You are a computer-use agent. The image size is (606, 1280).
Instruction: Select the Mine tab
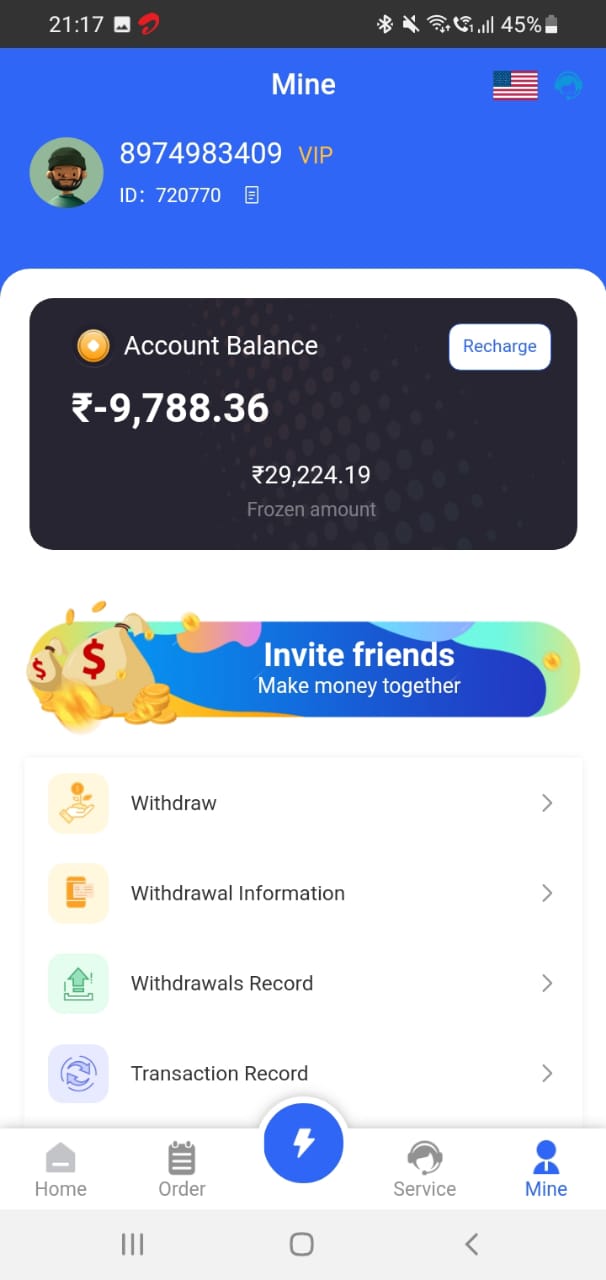click(x=546, y=1171)
